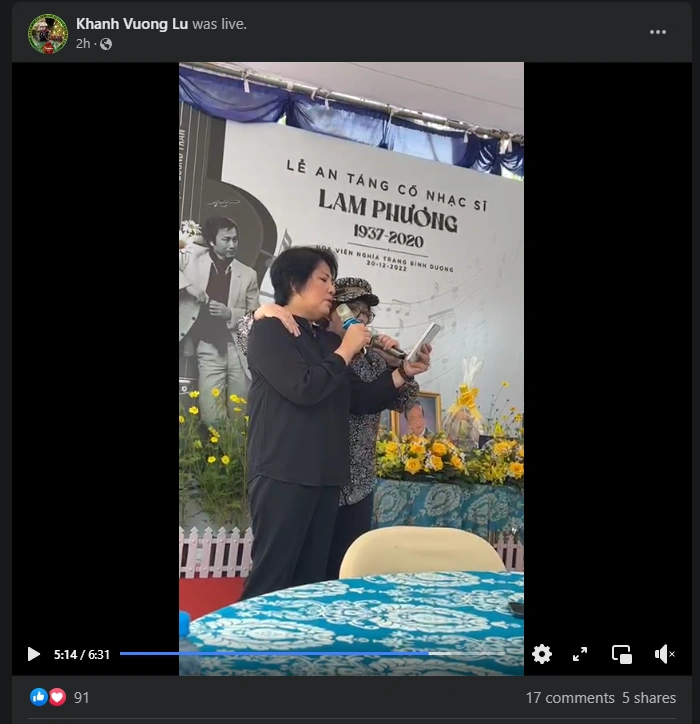Screen dimensions: 700x724
Task: Seek along the video progress bar
Action: point(300,654)
